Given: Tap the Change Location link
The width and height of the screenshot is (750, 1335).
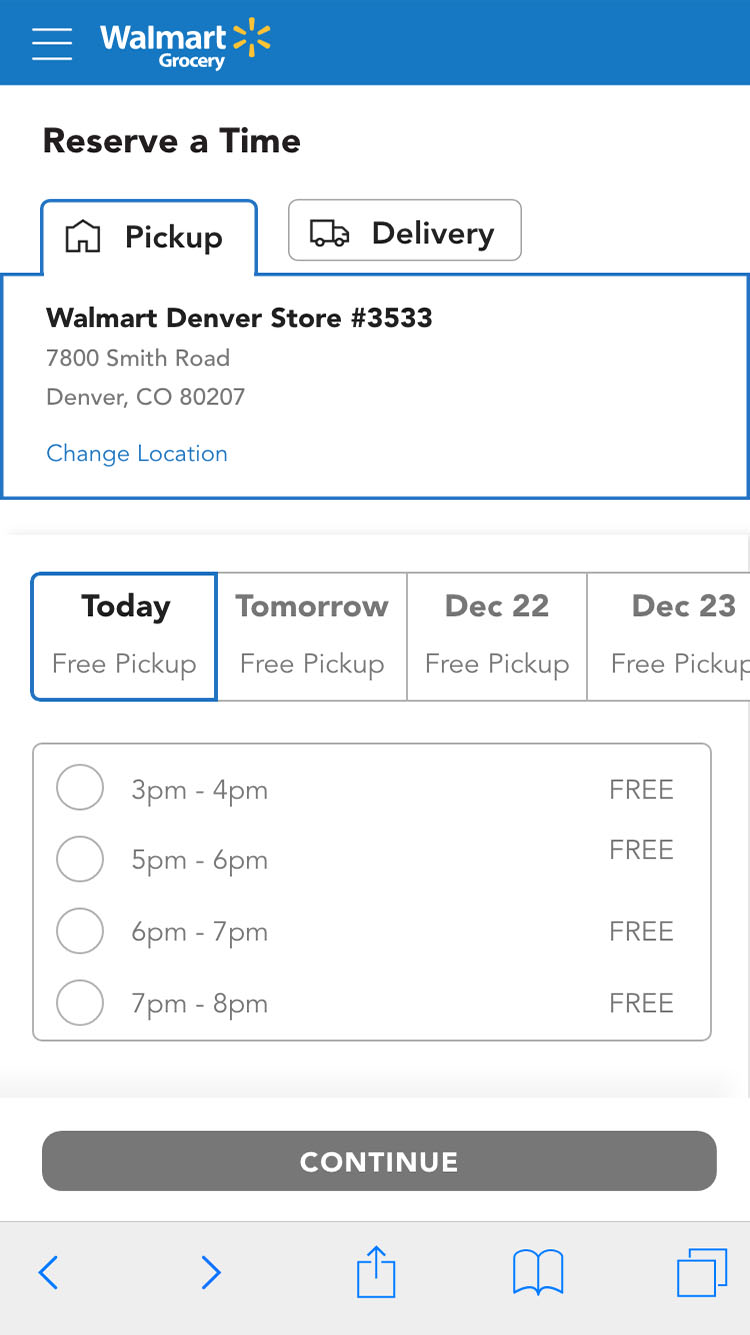Looking at the screenshot, I should 137,454.
